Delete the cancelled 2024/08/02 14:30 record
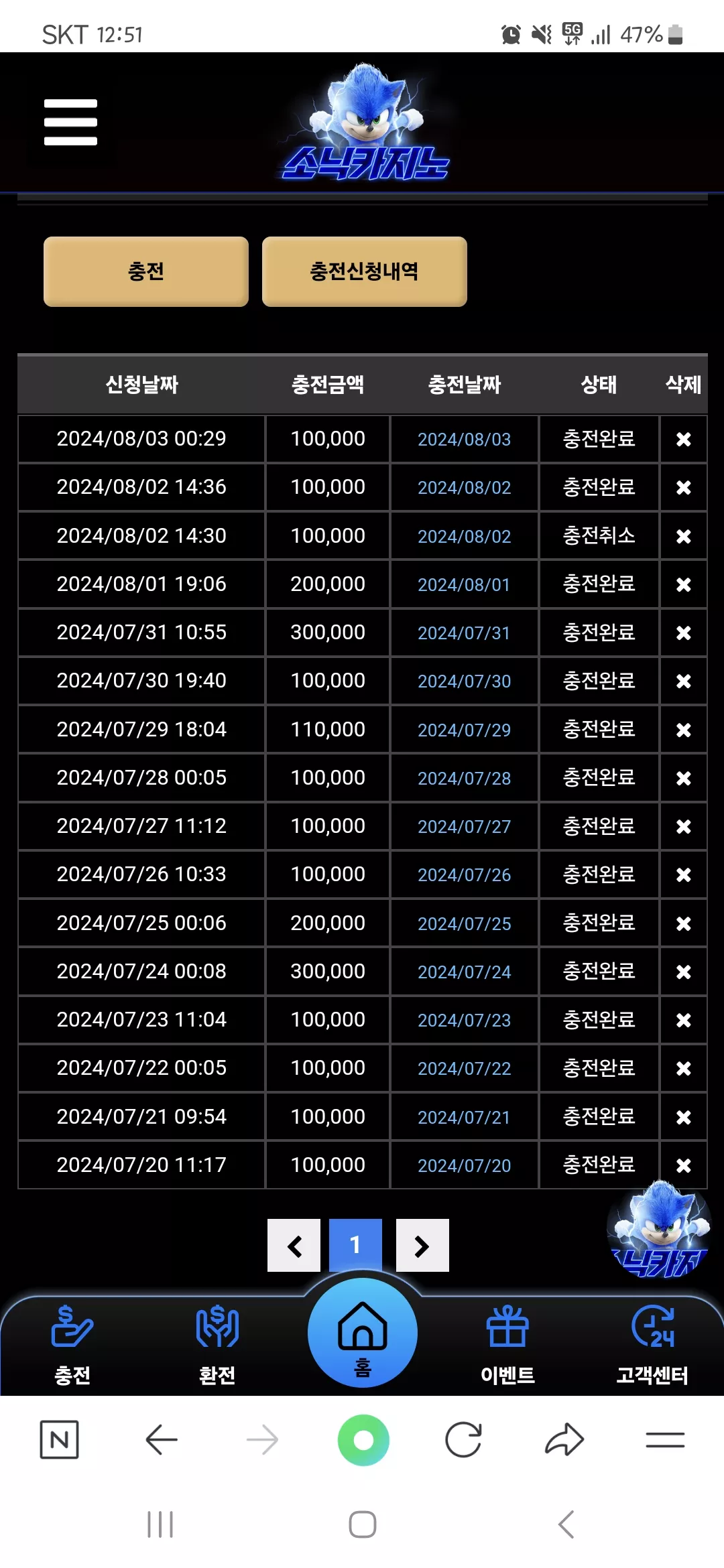The height and width of the screenshot is (1568, 724). [683, 536]
